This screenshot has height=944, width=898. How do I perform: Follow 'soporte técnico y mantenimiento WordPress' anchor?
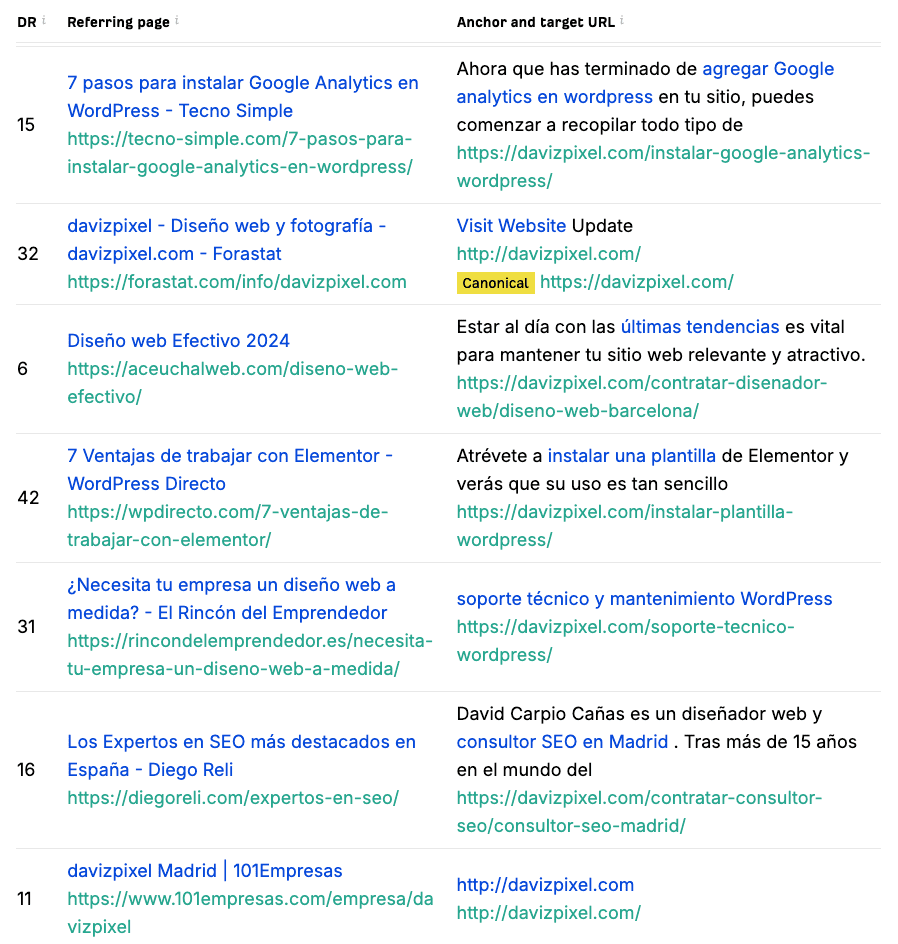[x=644, y=600]
